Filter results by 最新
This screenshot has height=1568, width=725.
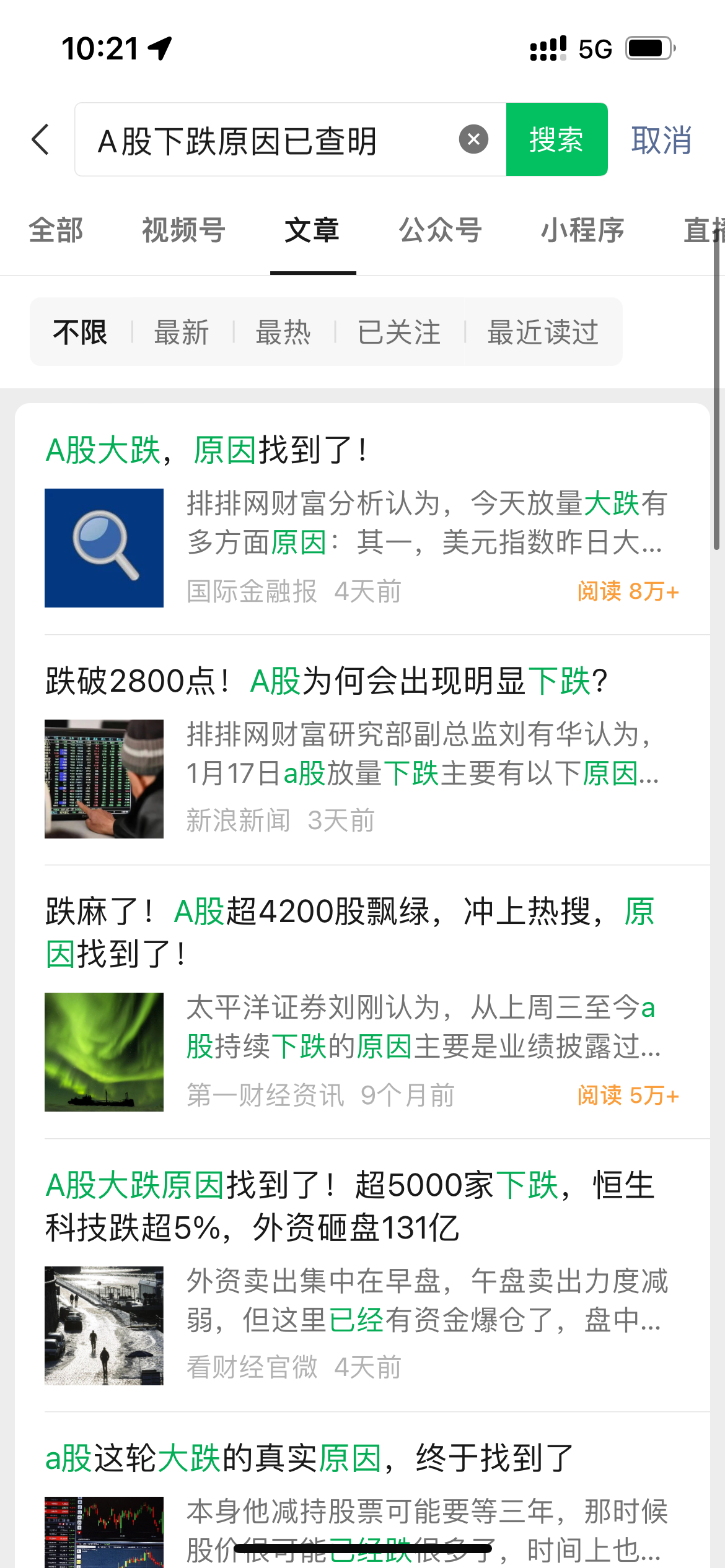[x=182, y=332]
